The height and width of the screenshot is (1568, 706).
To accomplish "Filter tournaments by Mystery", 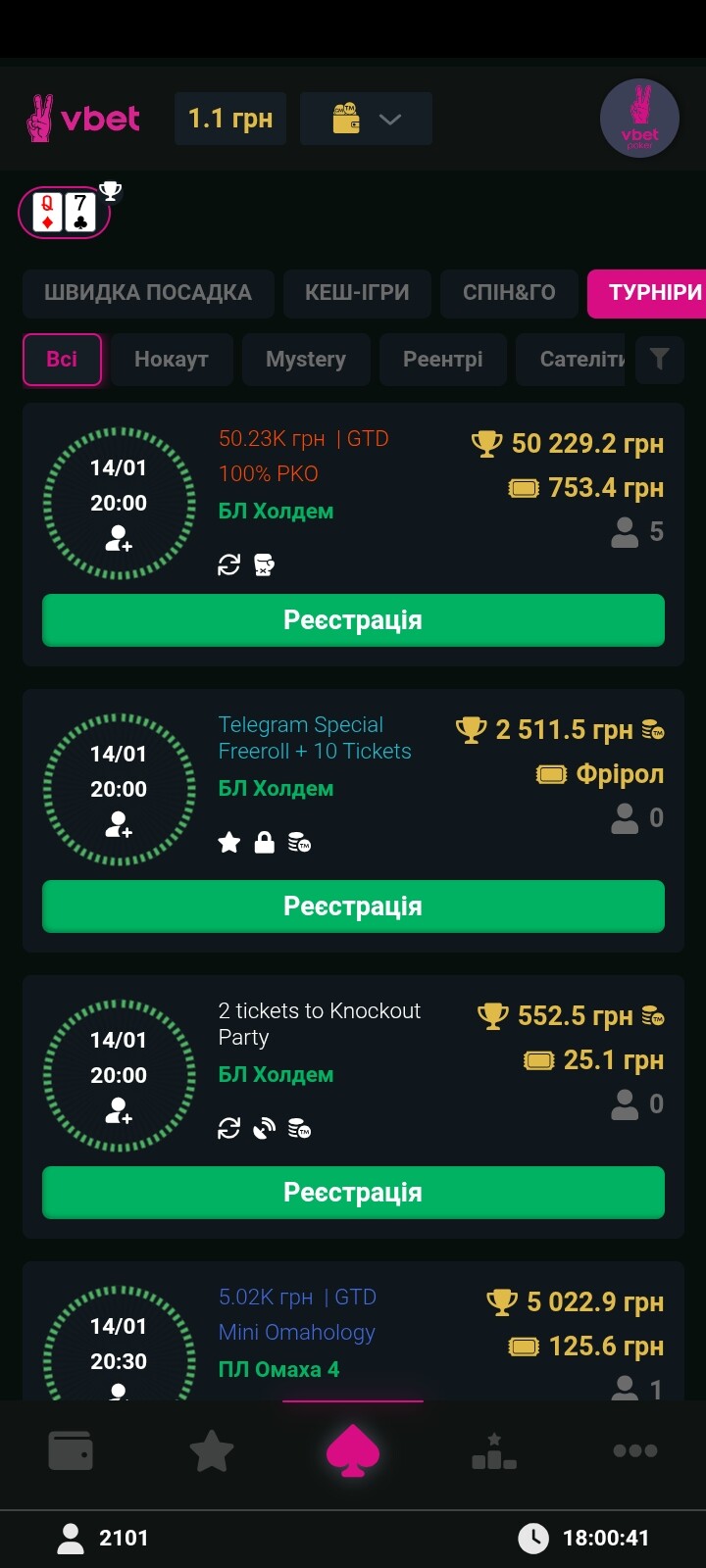I will 305,360.
